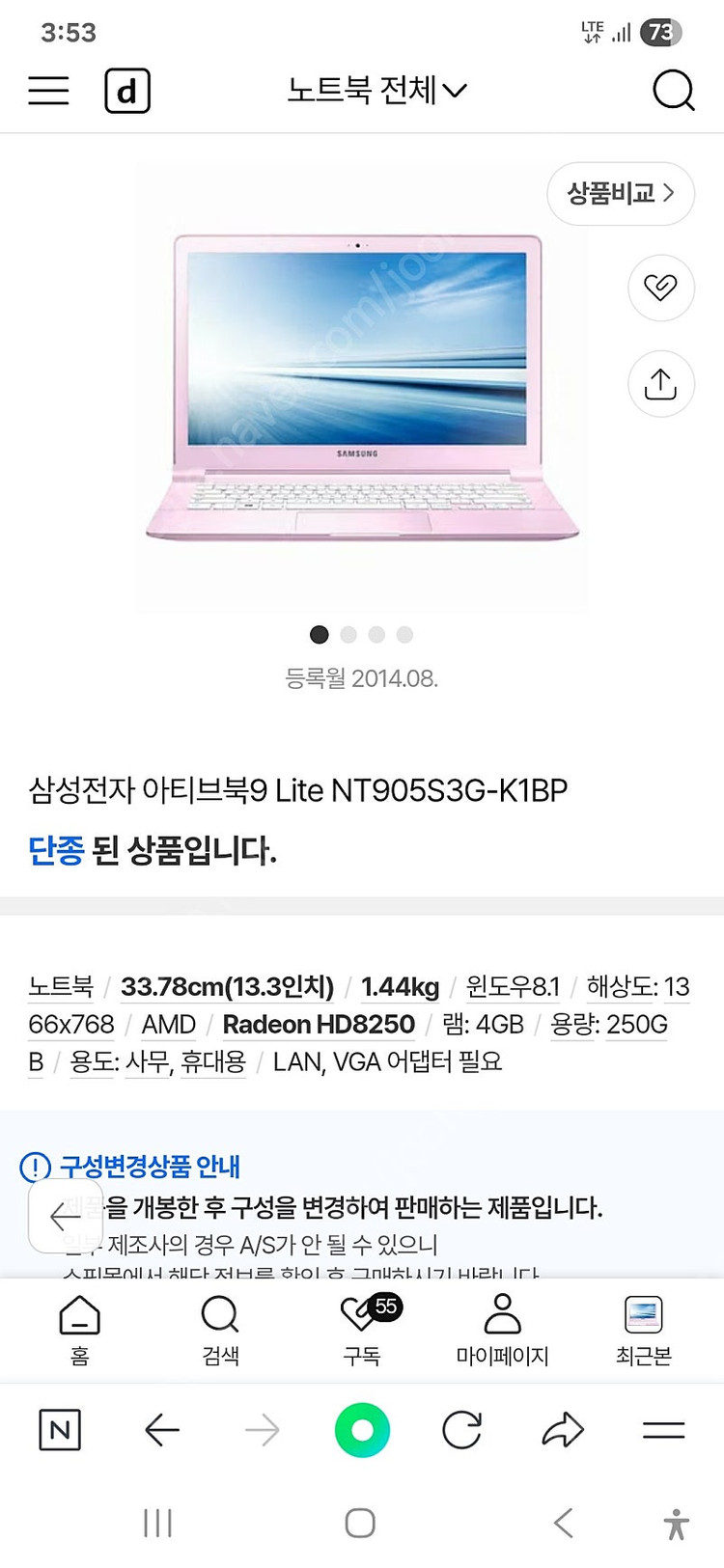Open the 33.78cm(13.3인치) spec link
The image size is (724, 1568).
[x=227, y=986]
